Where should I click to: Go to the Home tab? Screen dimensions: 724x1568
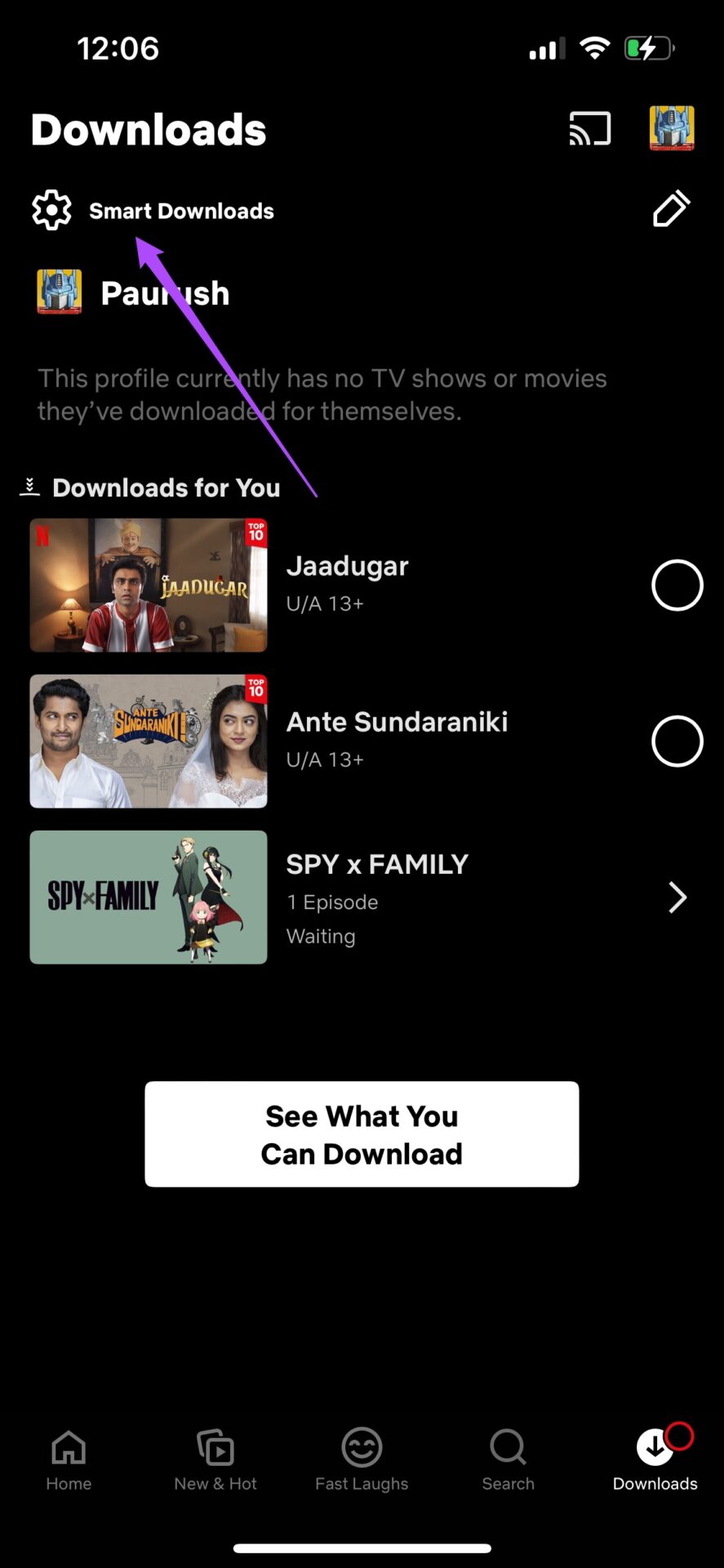point(69,1460)
